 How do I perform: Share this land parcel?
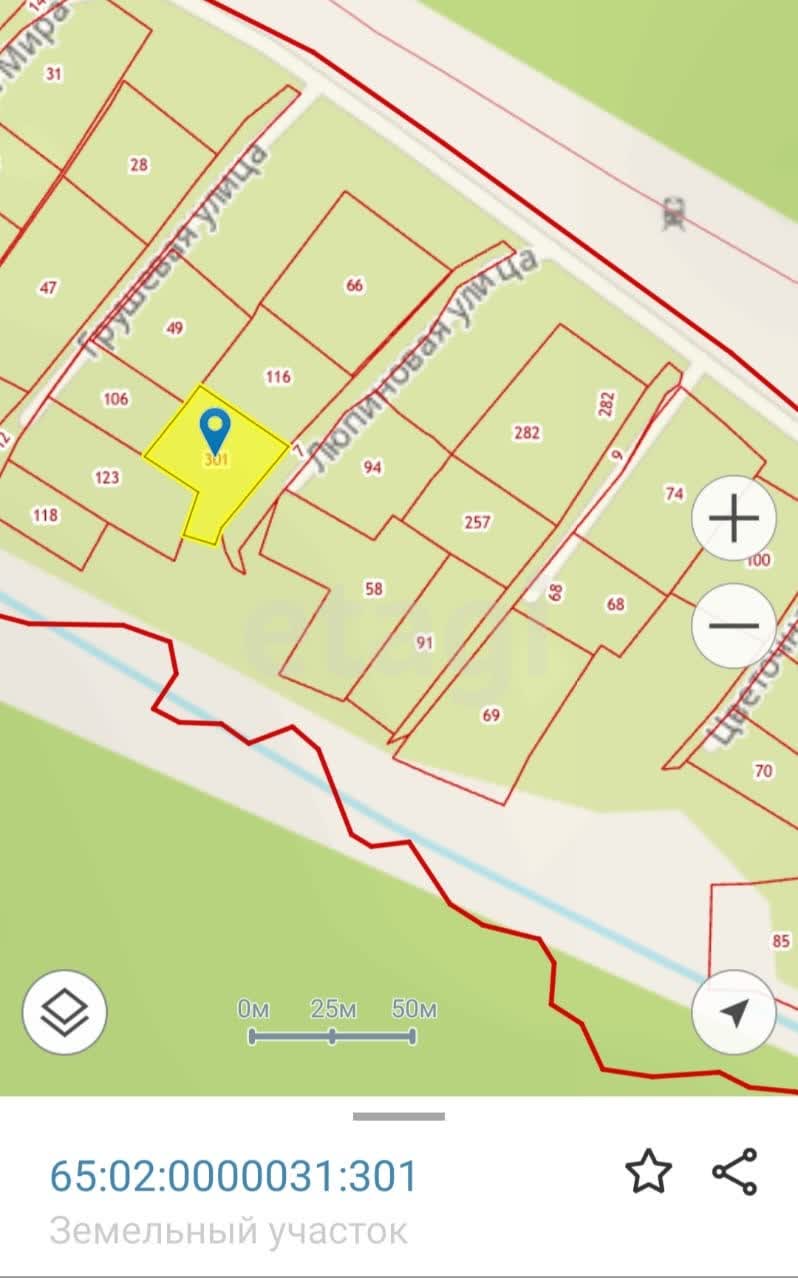tap(735, 1172)
